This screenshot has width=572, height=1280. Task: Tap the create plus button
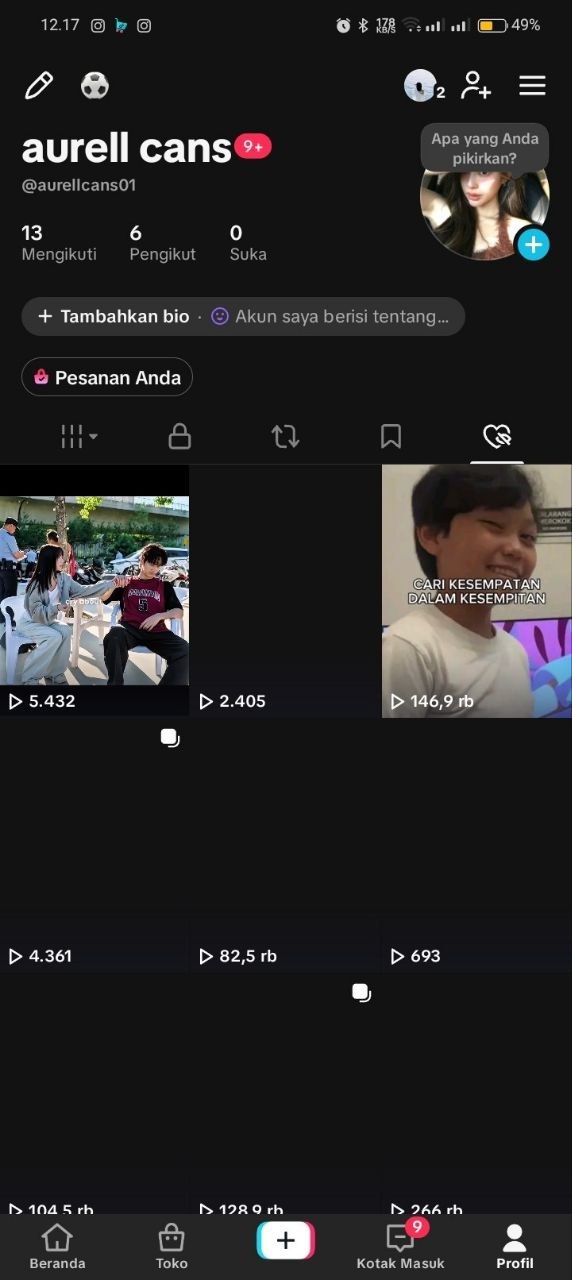click(286, 1241)
